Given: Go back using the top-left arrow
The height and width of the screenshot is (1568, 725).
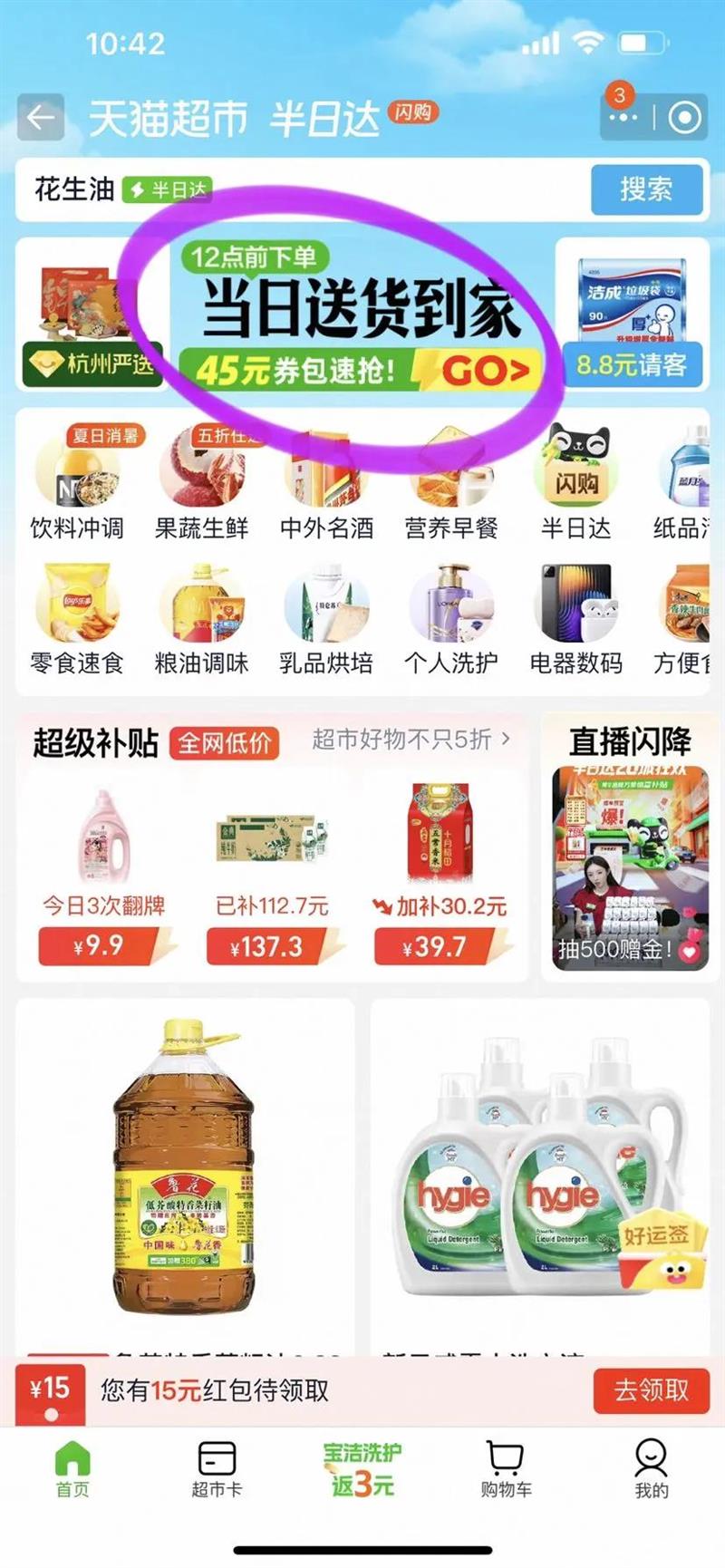Looking at the screenshot, I should pos(41,118).
